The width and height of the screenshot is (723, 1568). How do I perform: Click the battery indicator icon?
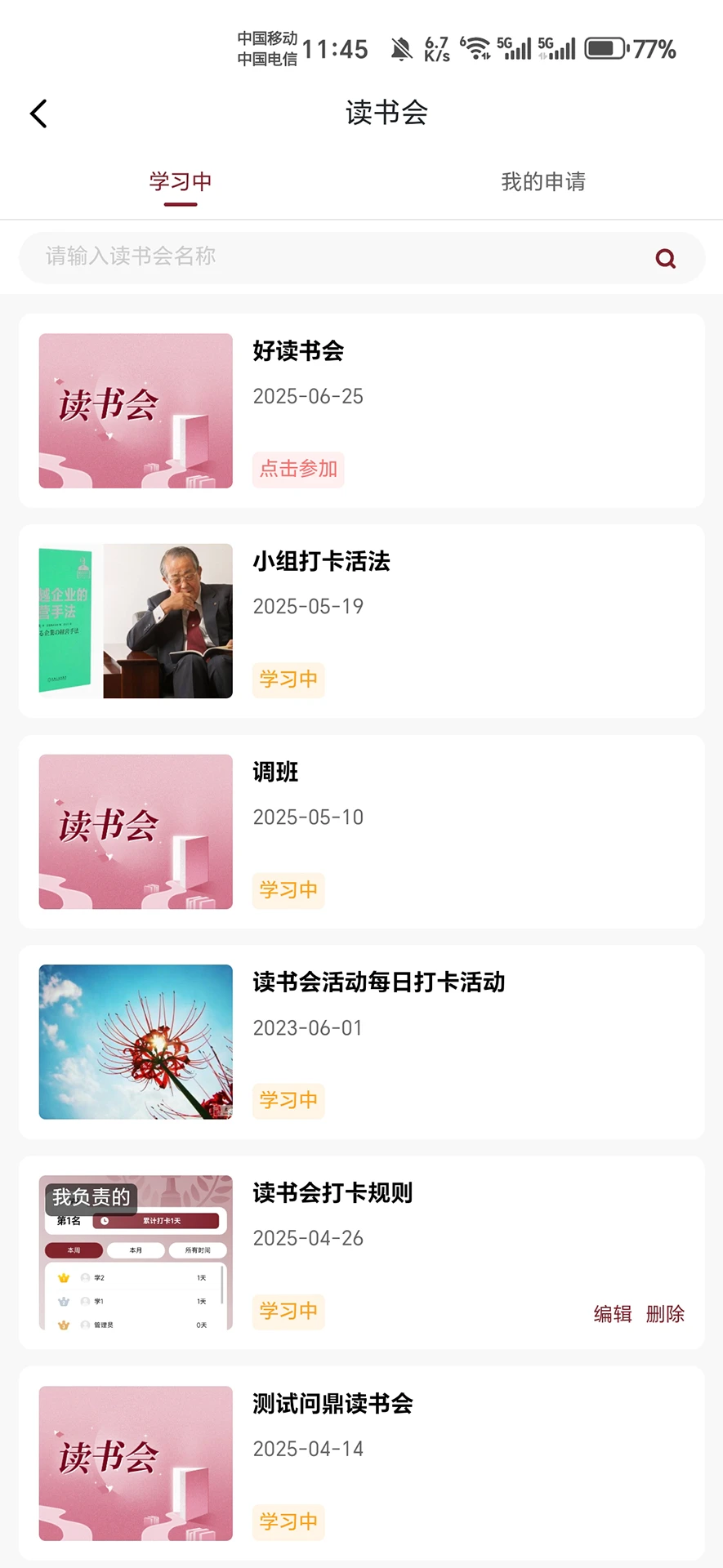tap(605, 48)
